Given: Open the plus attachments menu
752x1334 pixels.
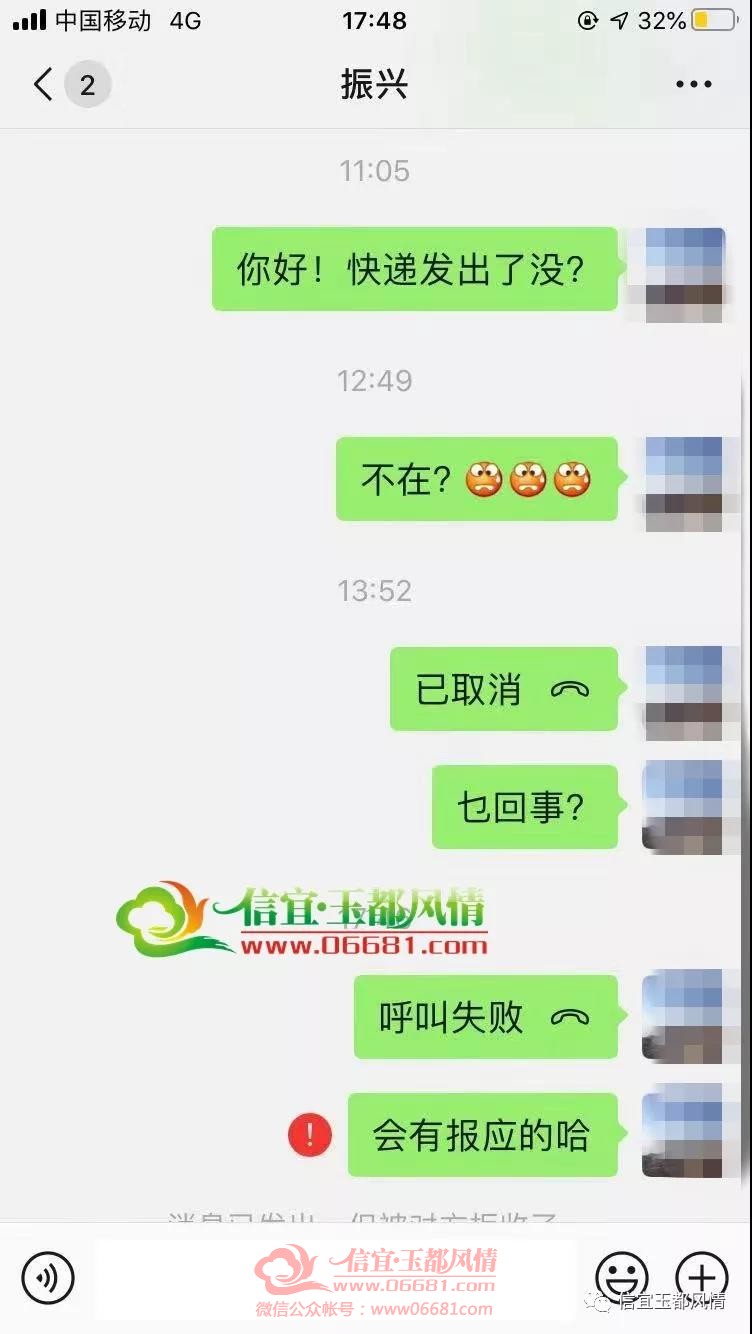Looking at the screenshot, I should click(x=702, y=1277).
